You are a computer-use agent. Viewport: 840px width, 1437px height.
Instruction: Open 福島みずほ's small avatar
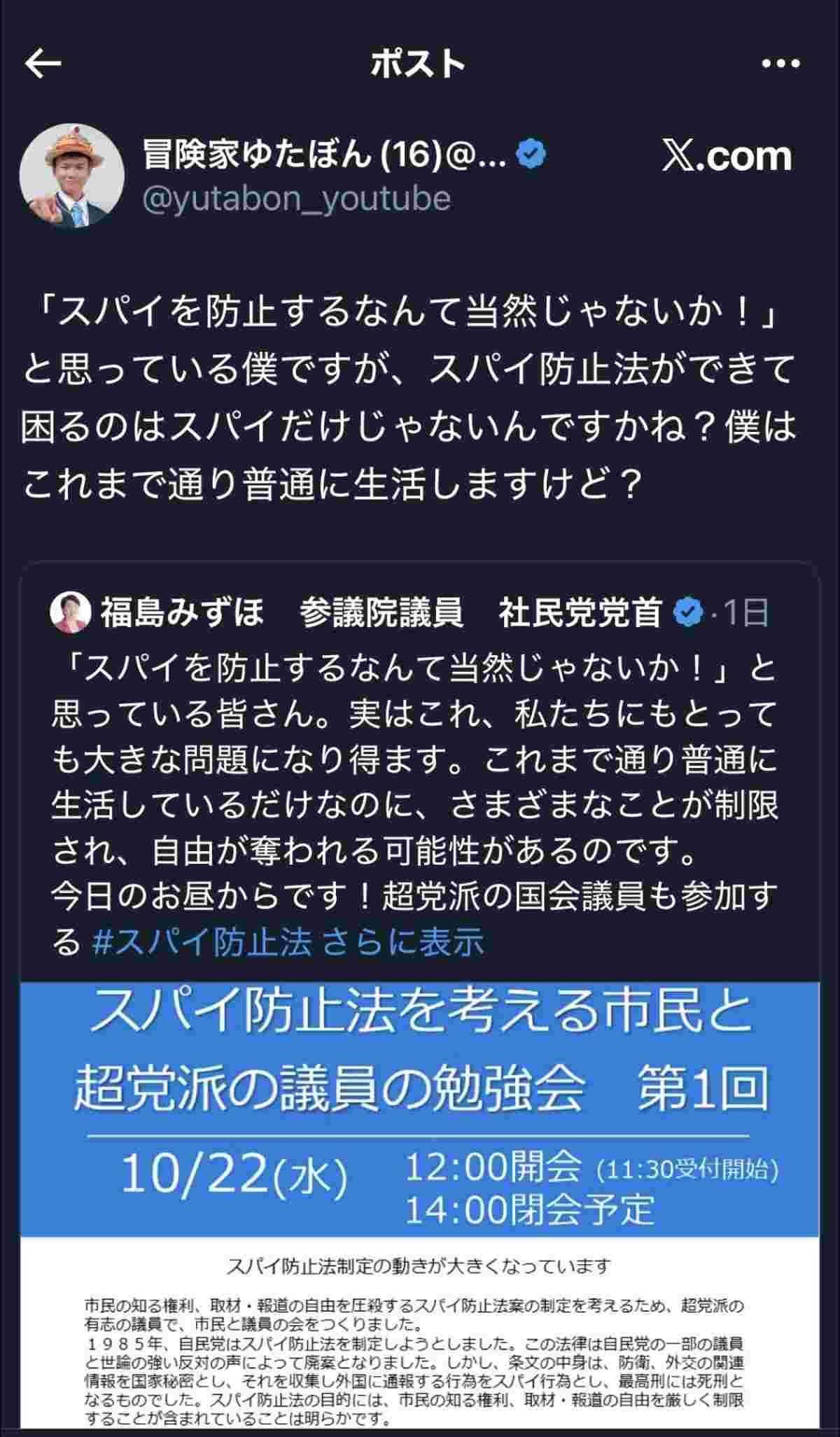pos(71,612)
